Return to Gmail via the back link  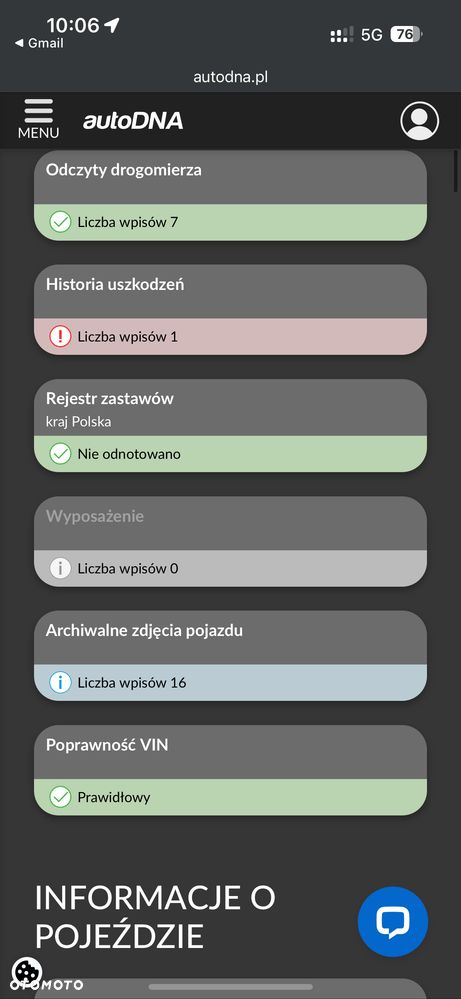coord(39,43)
